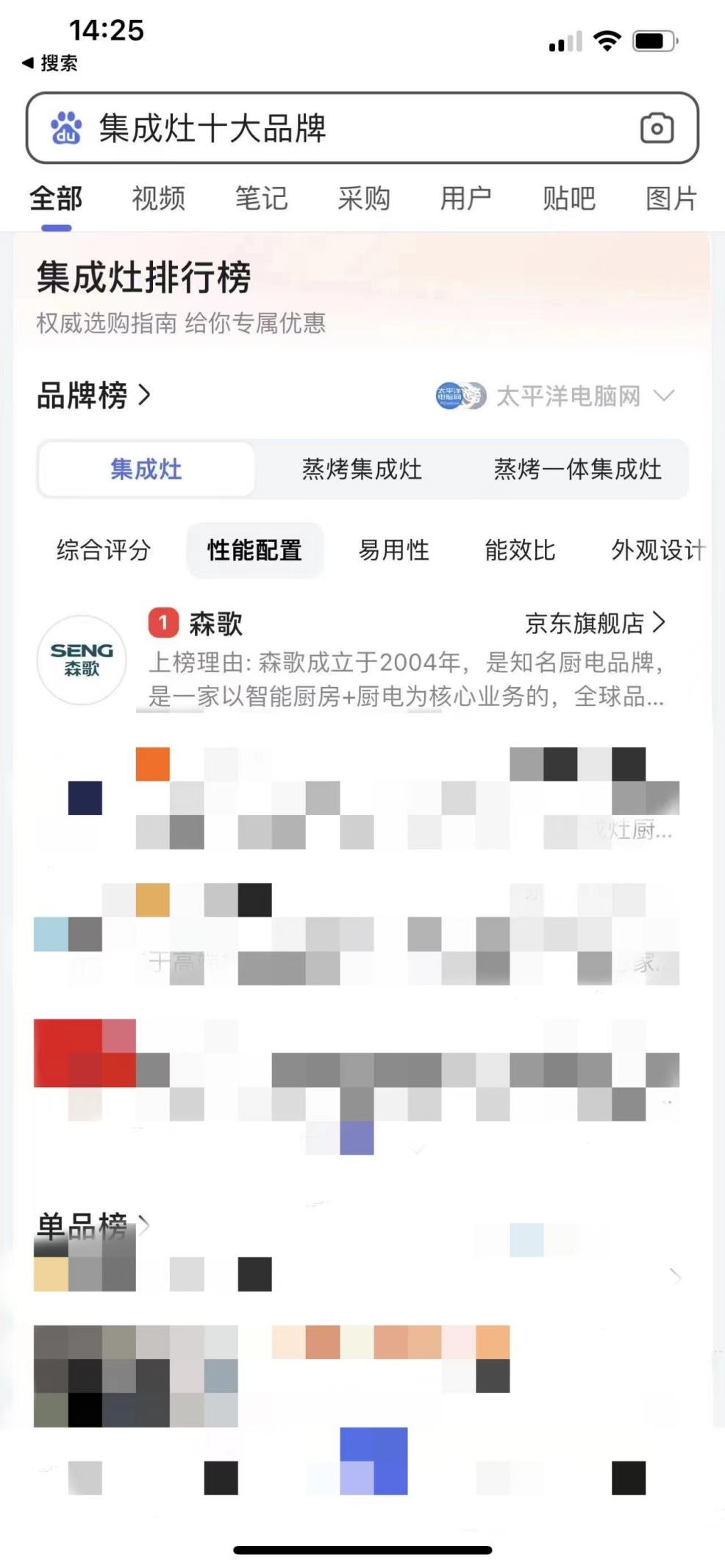Switch to the 用户 tab
The height and width of the screenshot is (1568, 725).
click(465, 199)
